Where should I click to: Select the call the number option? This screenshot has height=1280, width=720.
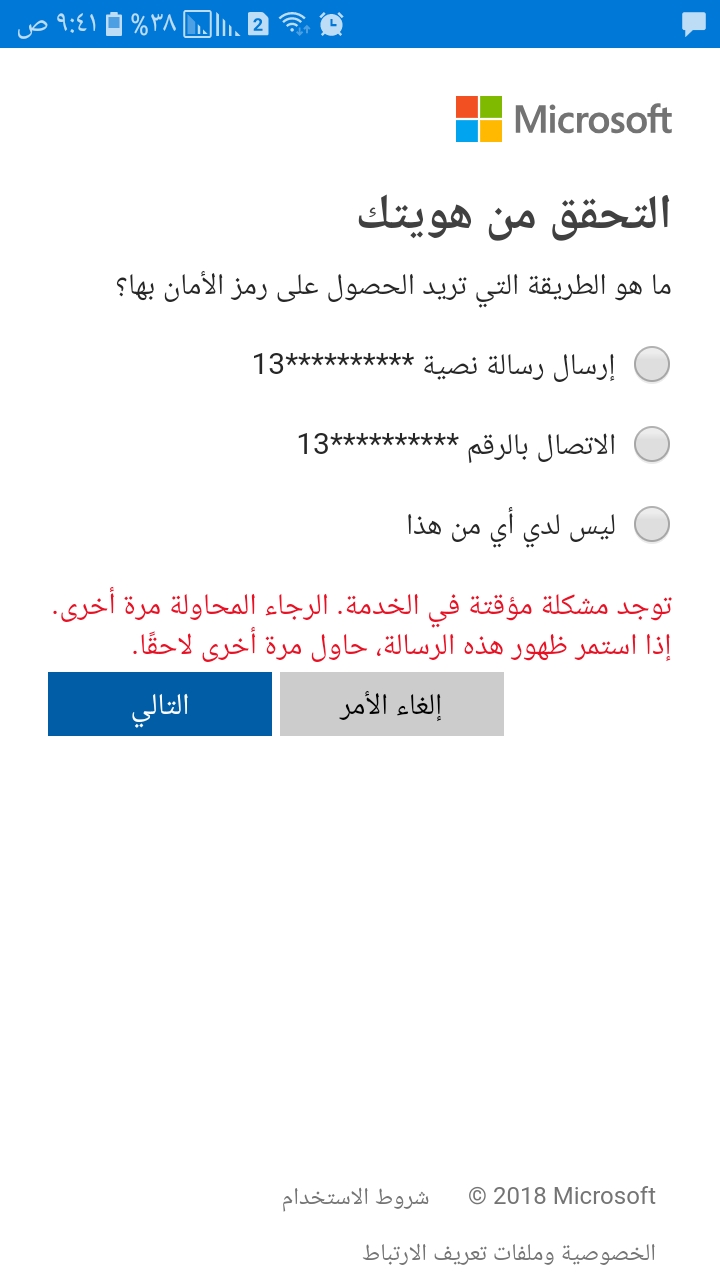652,444
